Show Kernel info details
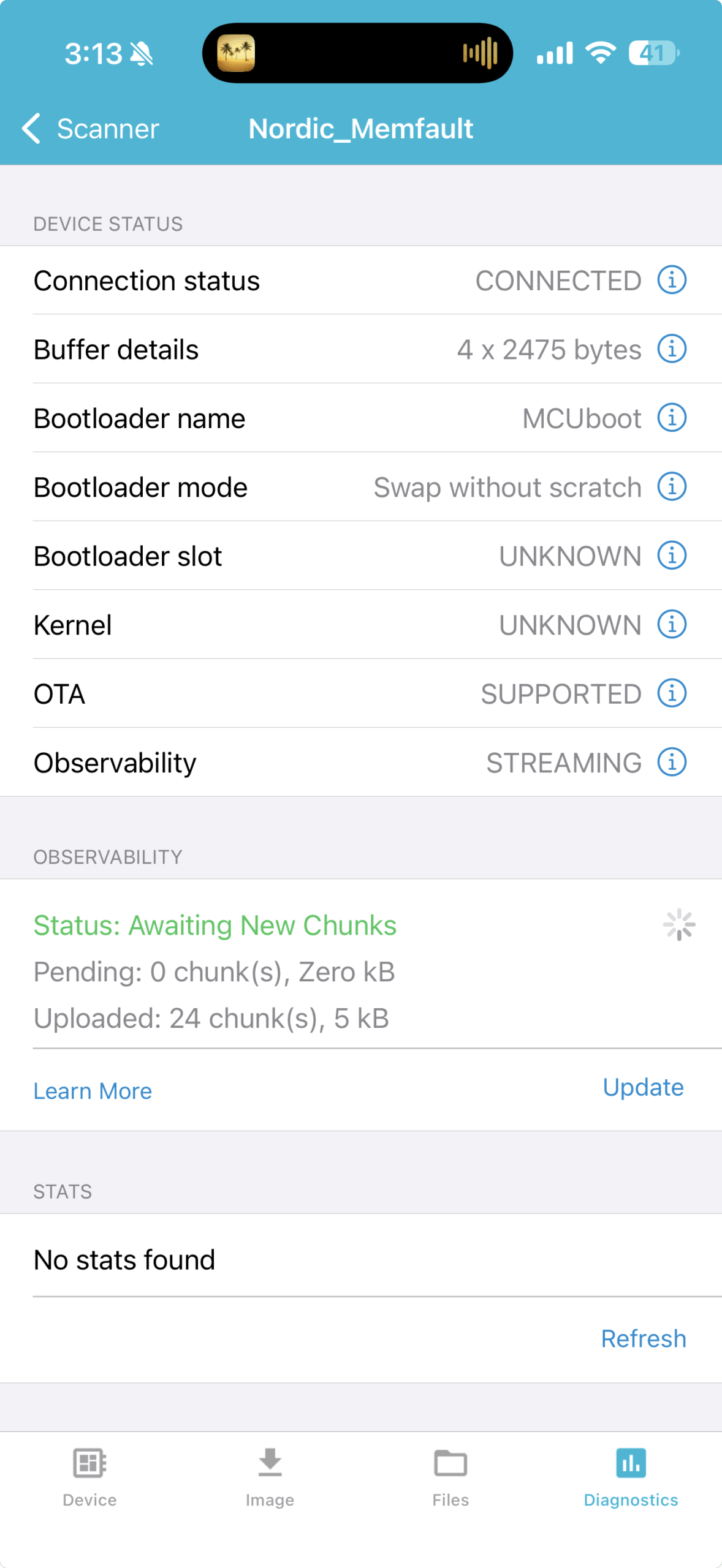Screen dimensions: 722x1568 [672, 625]
